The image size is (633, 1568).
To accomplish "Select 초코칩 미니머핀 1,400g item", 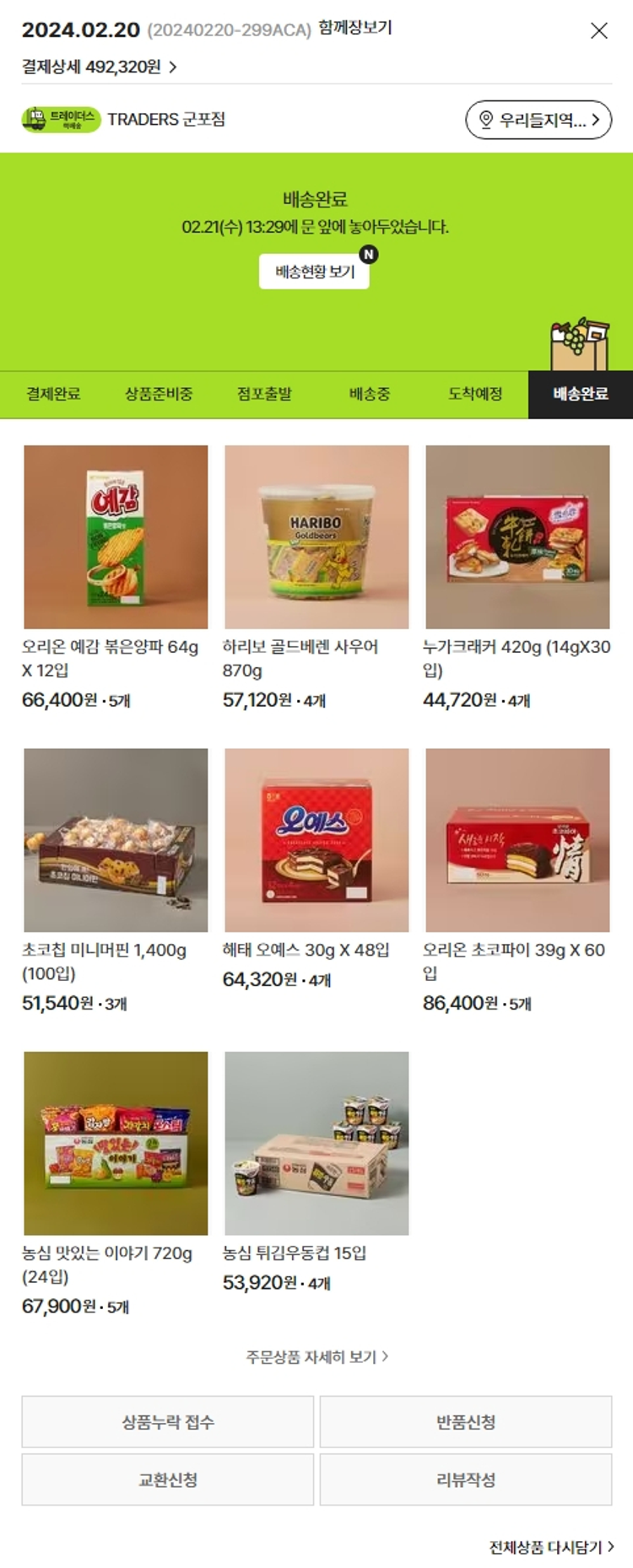I will 116,840.
